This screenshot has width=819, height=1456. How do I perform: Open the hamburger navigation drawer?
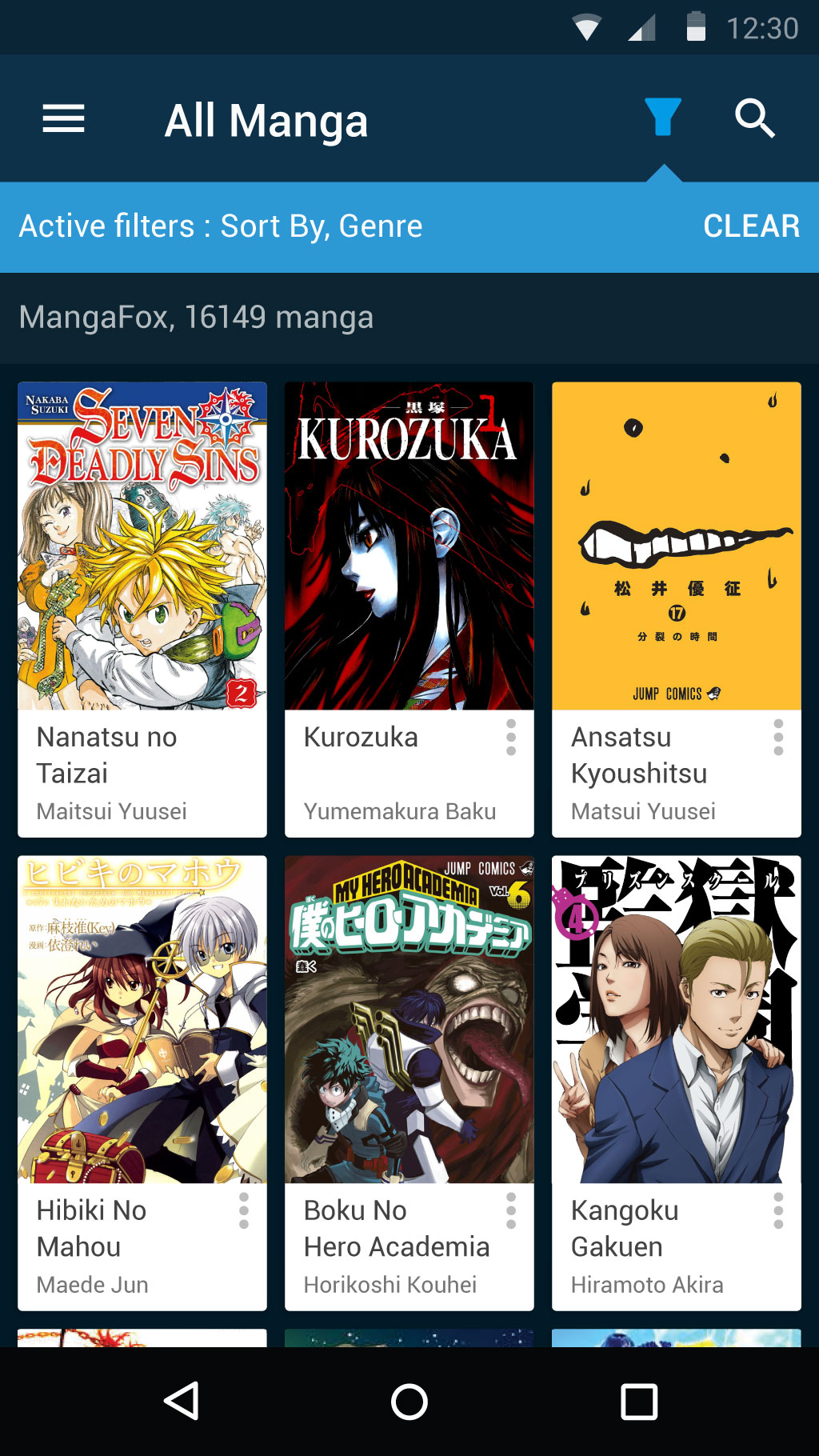click(x=63, y=119)
